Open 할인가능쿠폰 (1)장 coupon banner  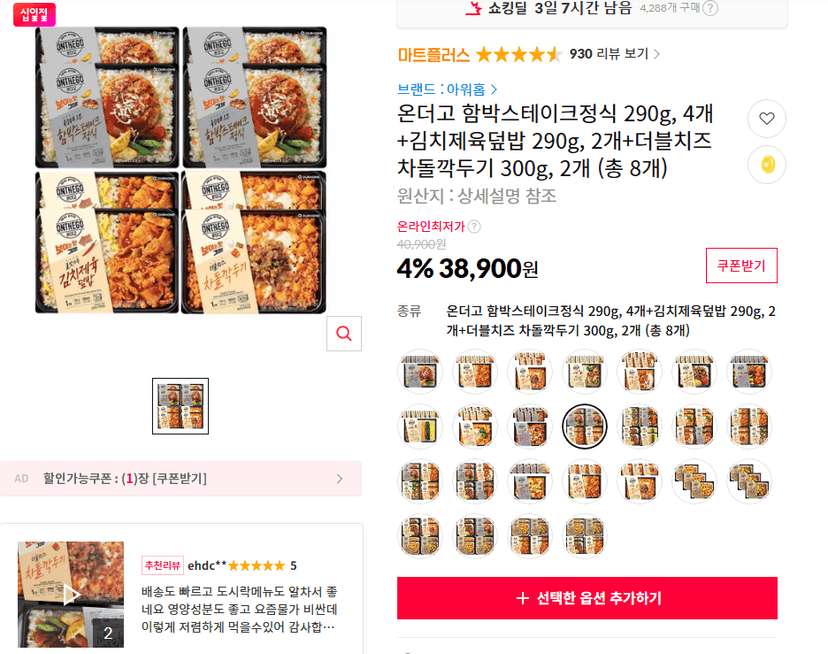pyautogui.click(x=181, y=479)
